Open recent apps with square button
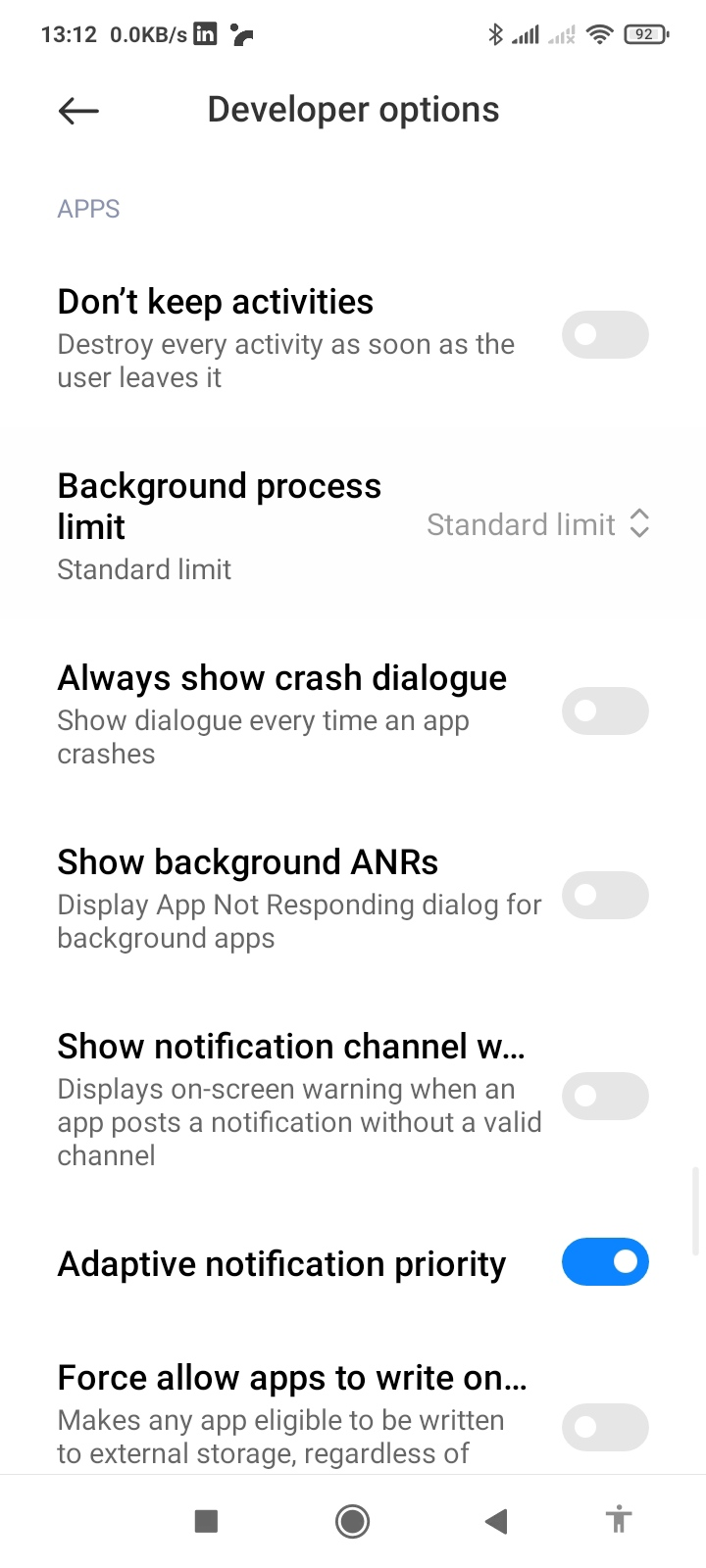The width and height of the screenshot is (706, 1568). 206,1521
